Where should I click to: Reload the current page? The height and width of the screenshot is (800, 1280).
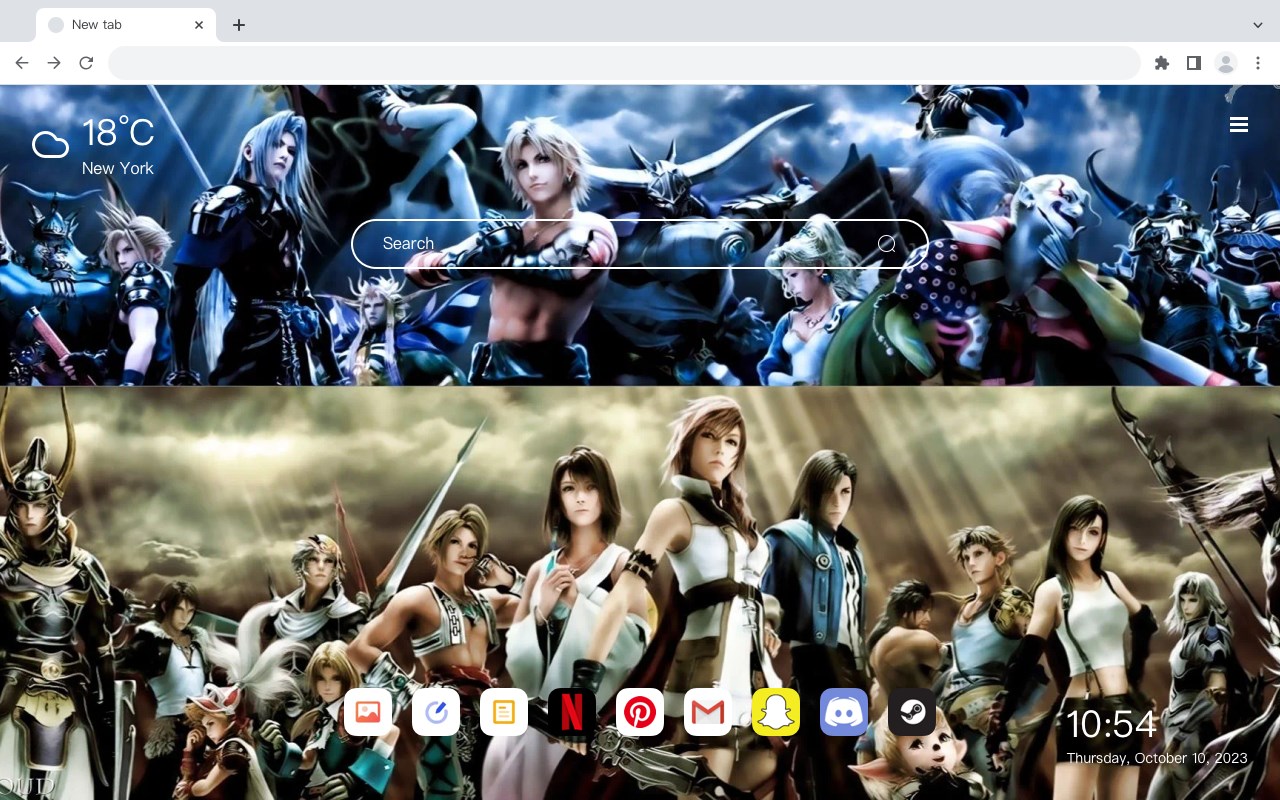[x=86, y=63]
